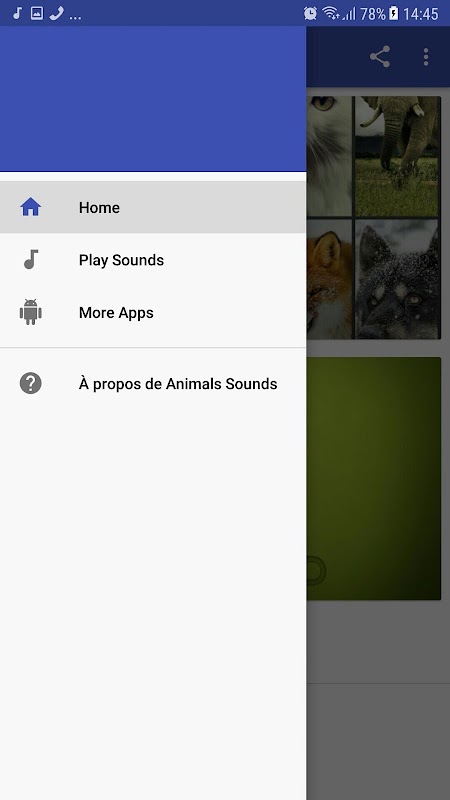Open More Apps
This screenshot has height=800, width=450.
coord(153,312)
